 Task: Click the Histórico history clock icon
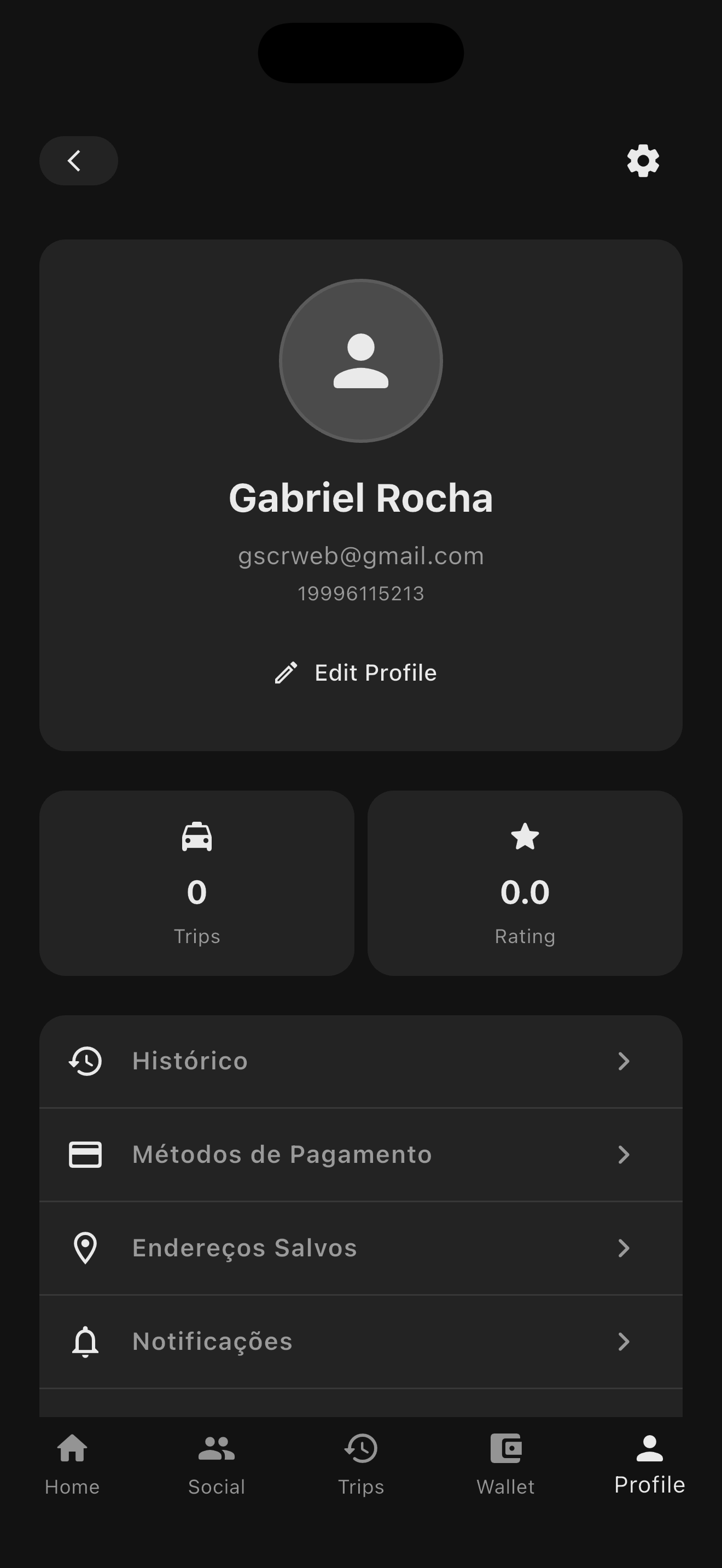(x=85, y=1061)
